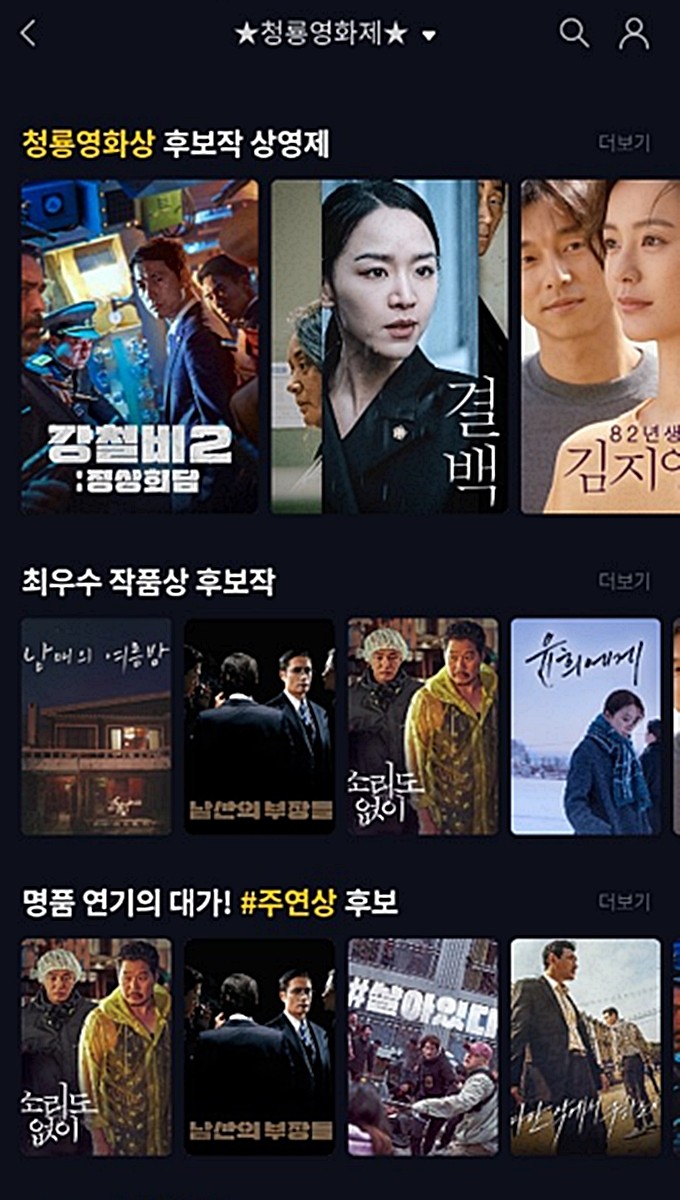Open the search magnifier icon
This screenshot has width=680, height=1200.
574,33
